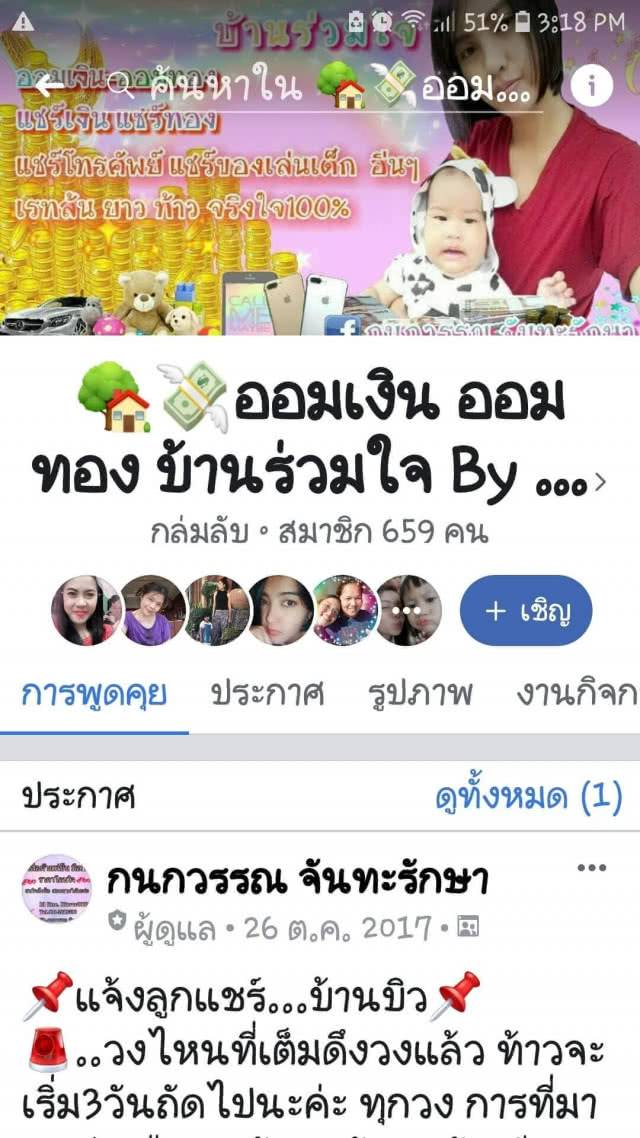Tap the เชิญ invite button
The image size is (640, 1138).
526,610
